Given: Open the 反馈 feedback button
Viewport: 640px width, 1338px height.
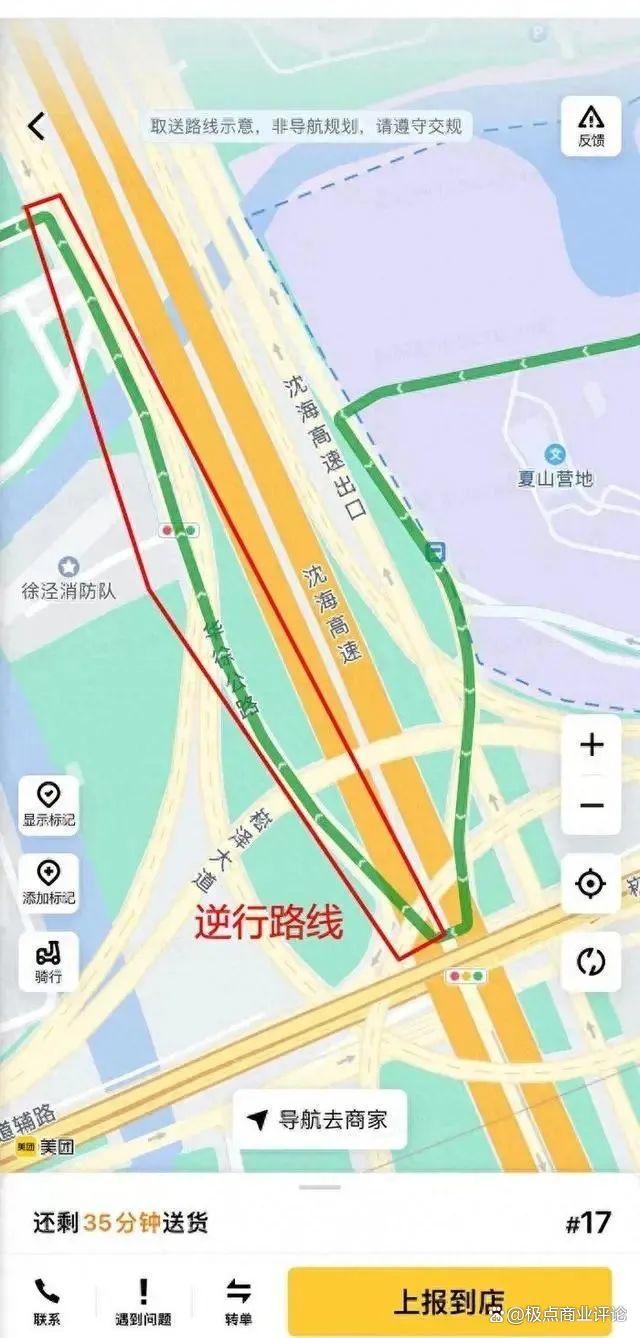Looking at the screenshot, I should click(591, 125).
